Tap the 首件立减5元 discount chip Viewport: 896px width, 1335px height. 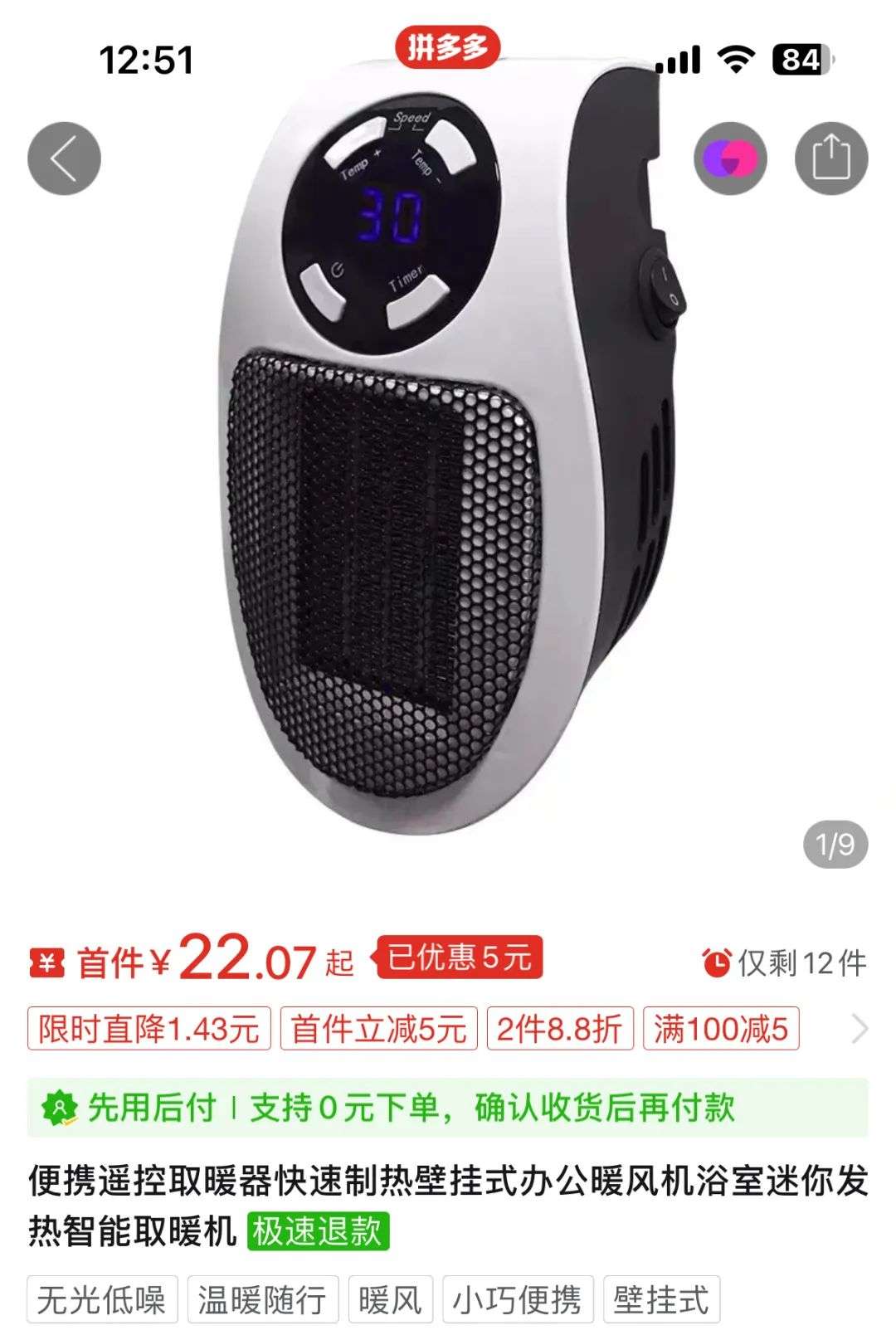pyautogui.click(x=378, y=1029)
